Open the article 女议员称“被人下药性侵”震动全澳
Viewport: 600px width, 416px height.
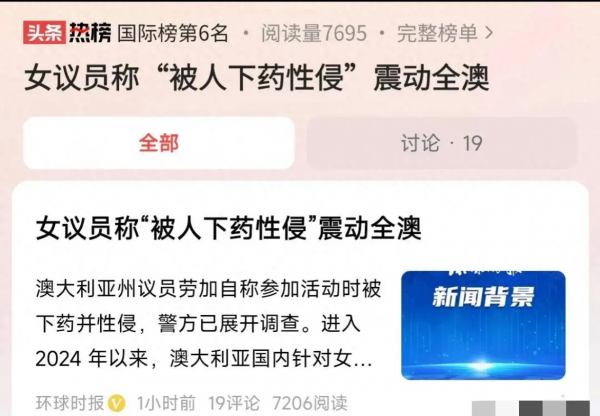228,228
